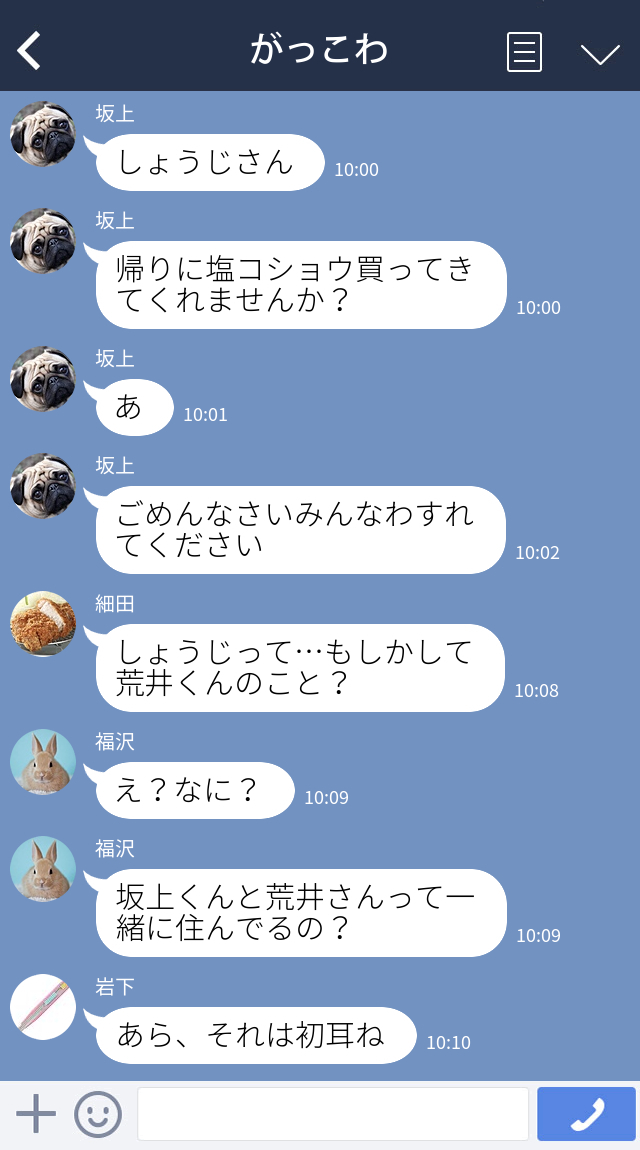
Task: Go back from the がっこわ chat
Action: coord(30,50)
